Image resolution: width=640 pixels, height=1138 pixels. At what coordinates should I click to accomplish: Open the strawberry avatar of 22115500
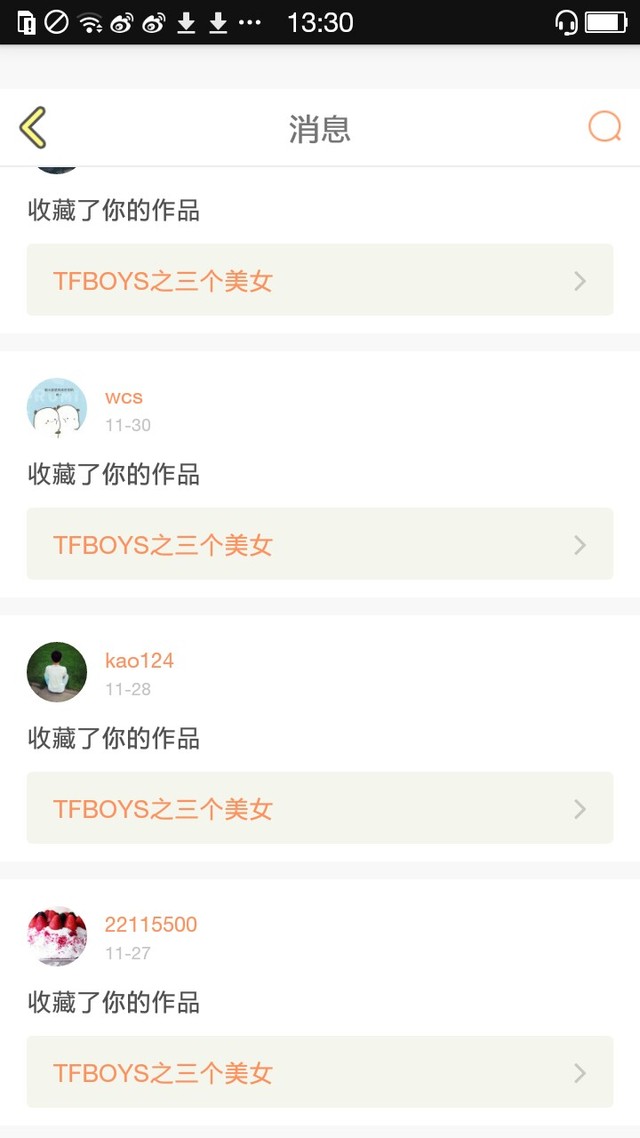coord(56,936)
